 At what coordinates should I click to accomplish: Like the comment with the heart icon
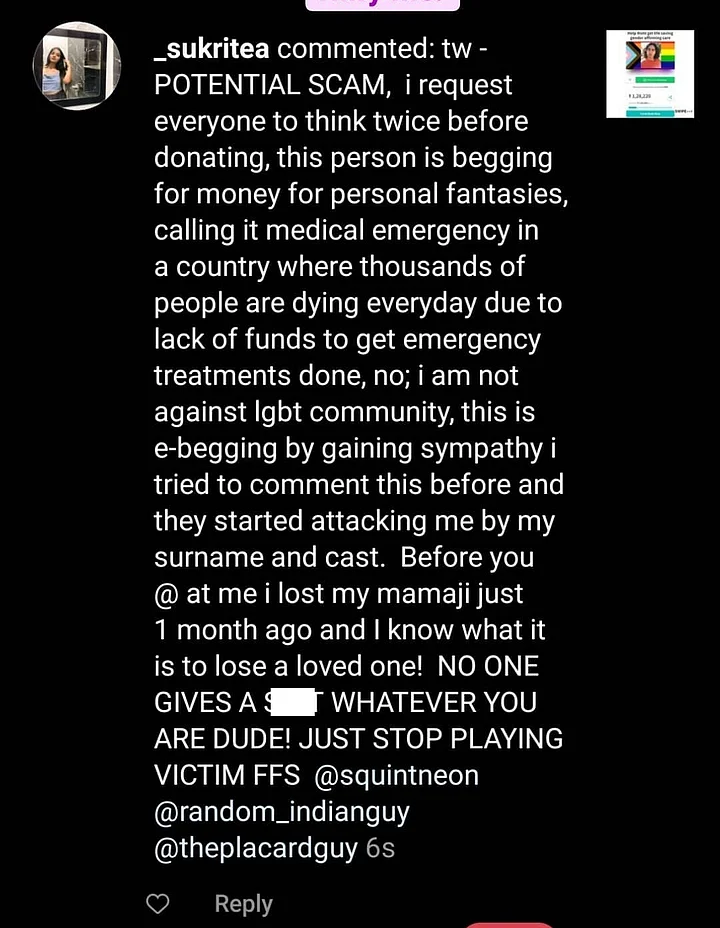(158, 904)
